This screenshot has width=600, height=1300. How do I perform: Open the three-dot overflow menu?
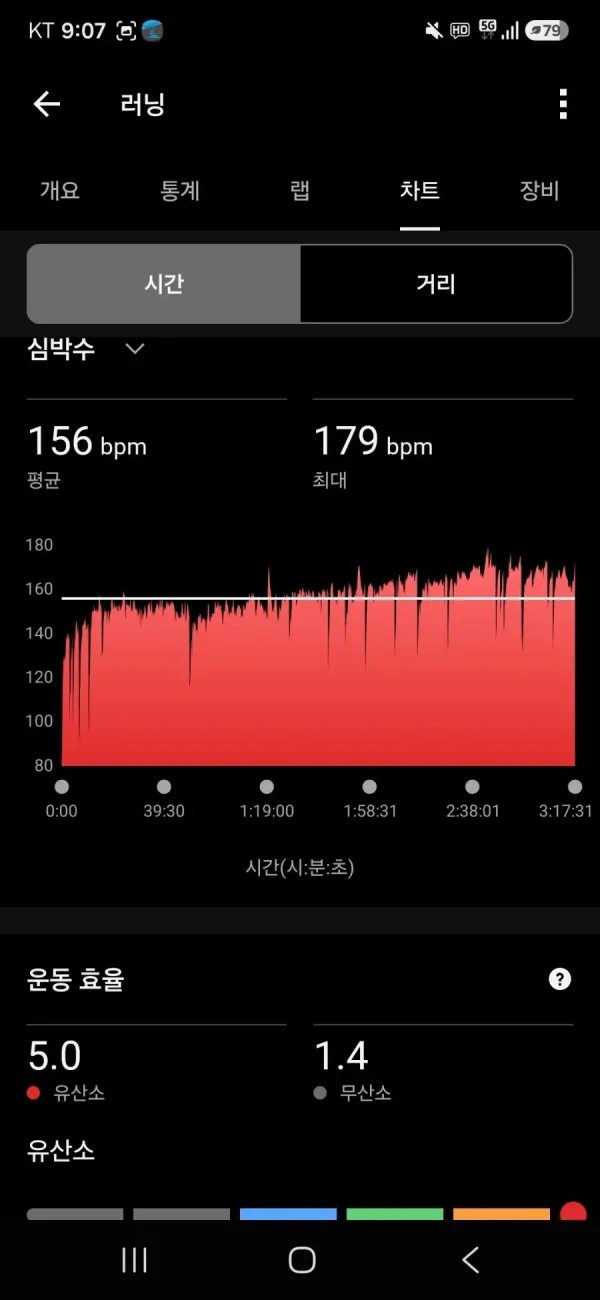point(563,104)
